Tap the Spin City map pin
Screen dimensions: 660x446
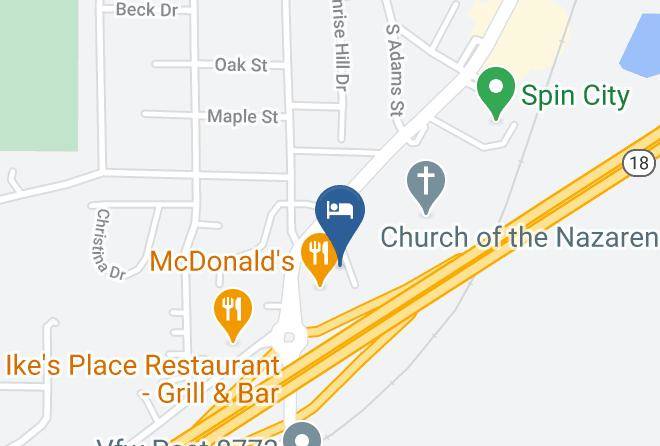tap(492, 91)
